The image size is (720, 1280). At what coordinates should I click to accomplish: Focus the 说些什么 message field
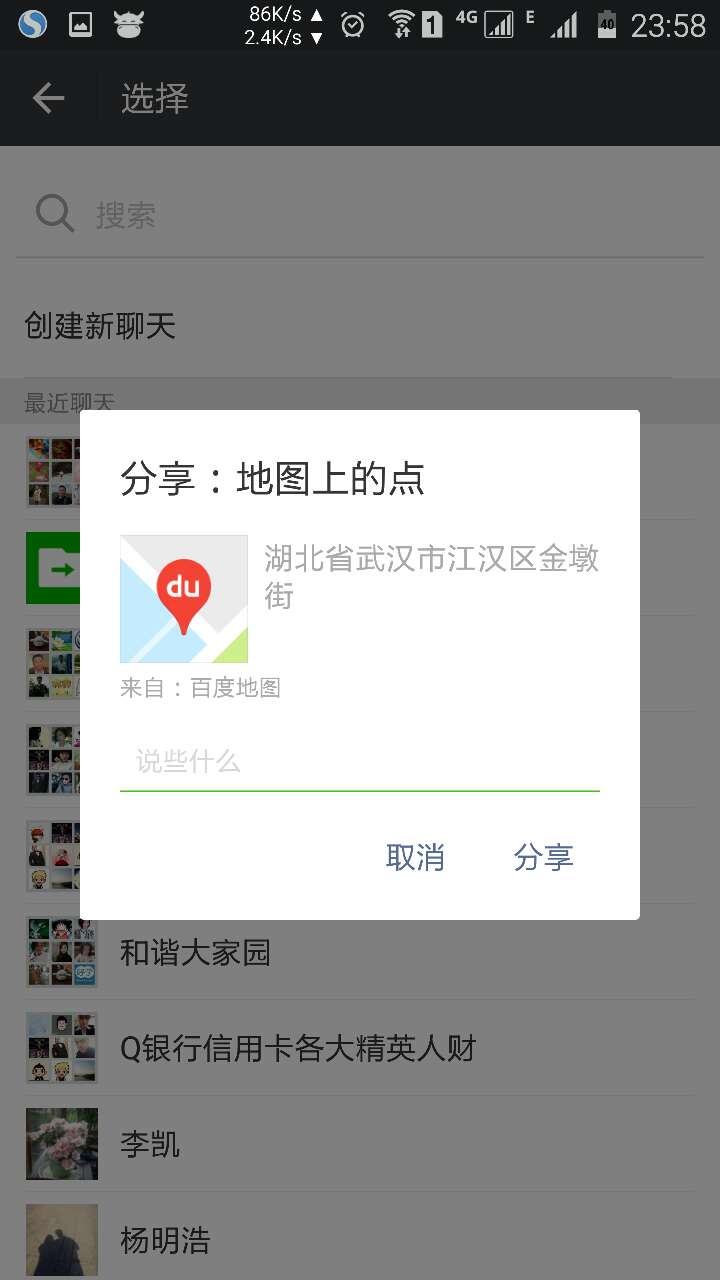360,763
